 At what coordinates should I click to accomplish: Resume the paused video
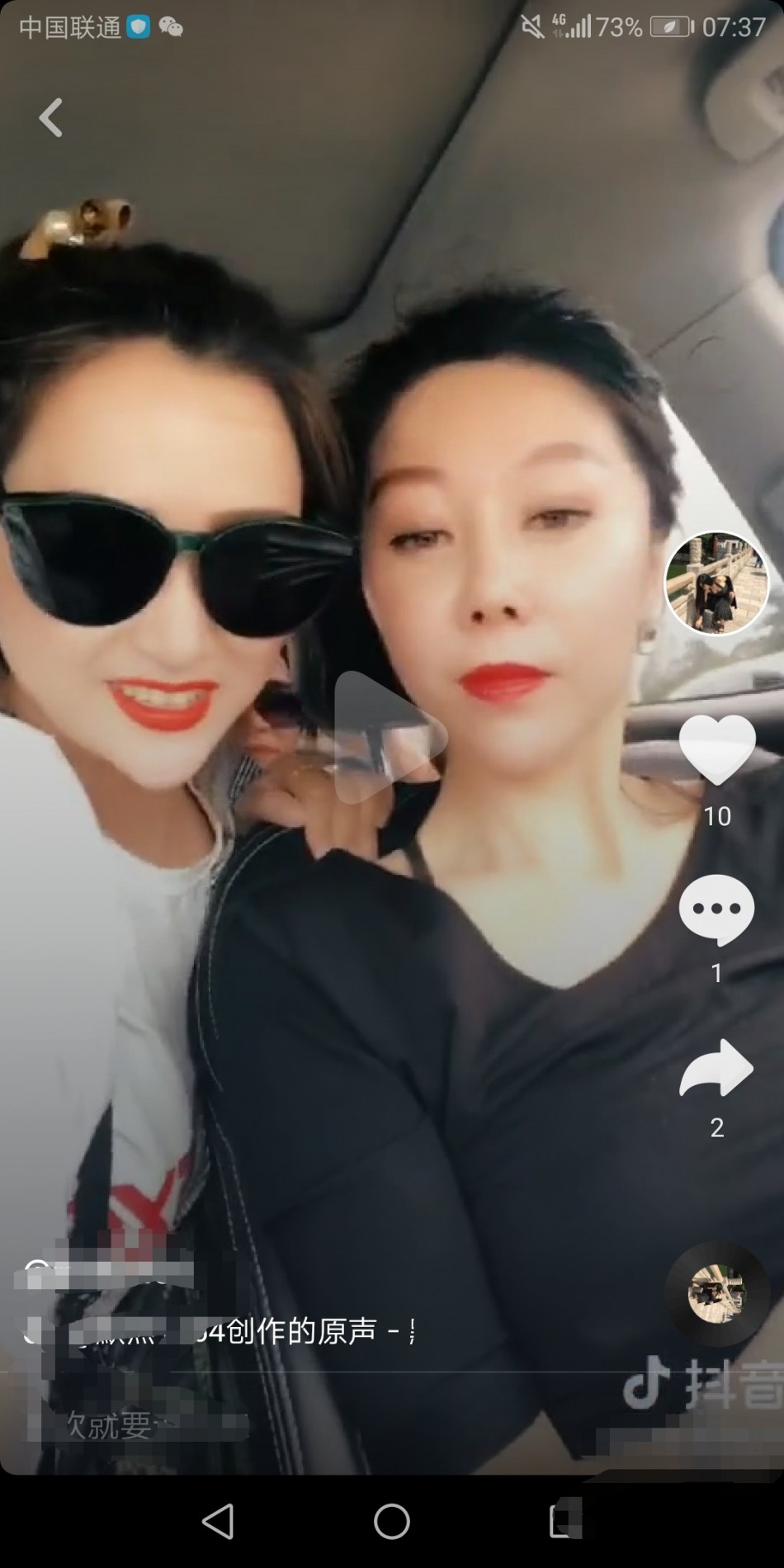pos(390,737)
